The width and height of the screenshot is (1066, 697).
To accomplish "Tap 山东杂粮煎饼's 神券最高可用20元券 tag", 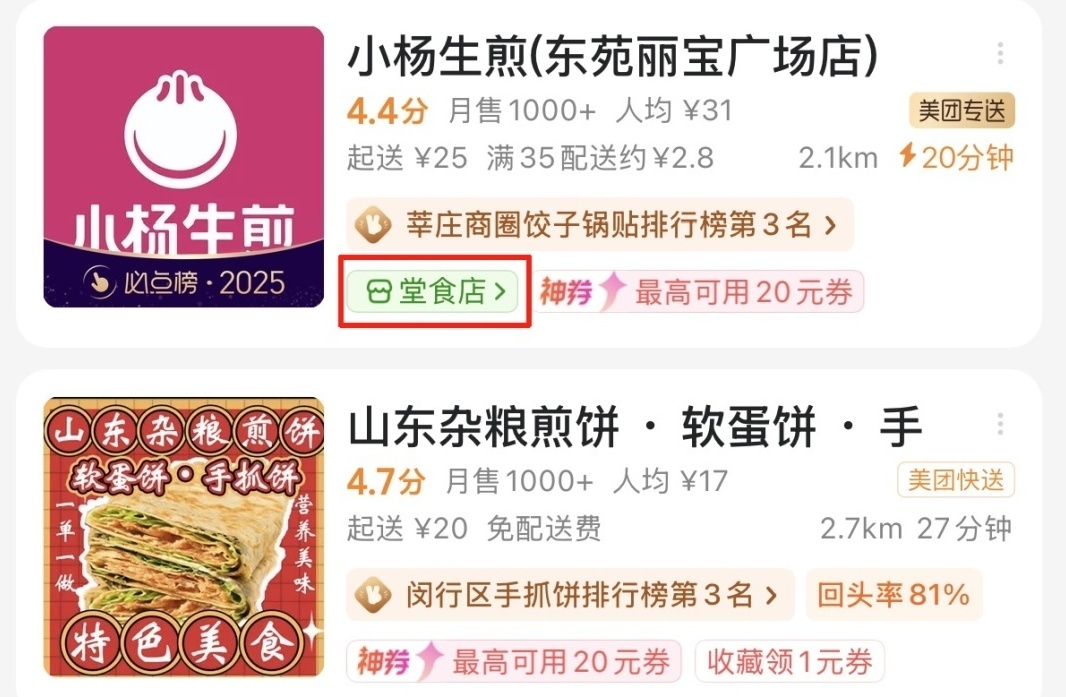I will pos(514,662).
